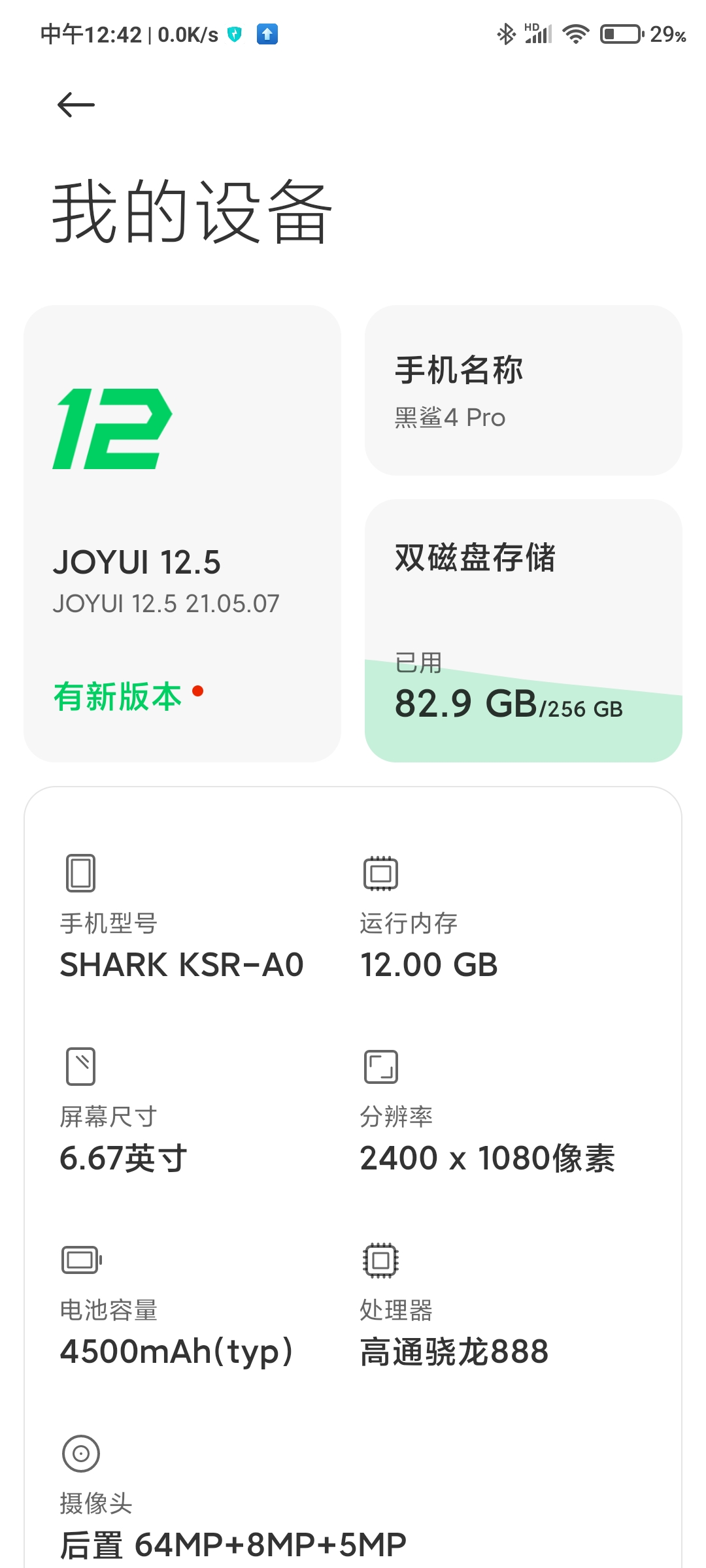Open the 手机名称 card
Viewport: 706px width, 1568px height.
click(523, 390)
